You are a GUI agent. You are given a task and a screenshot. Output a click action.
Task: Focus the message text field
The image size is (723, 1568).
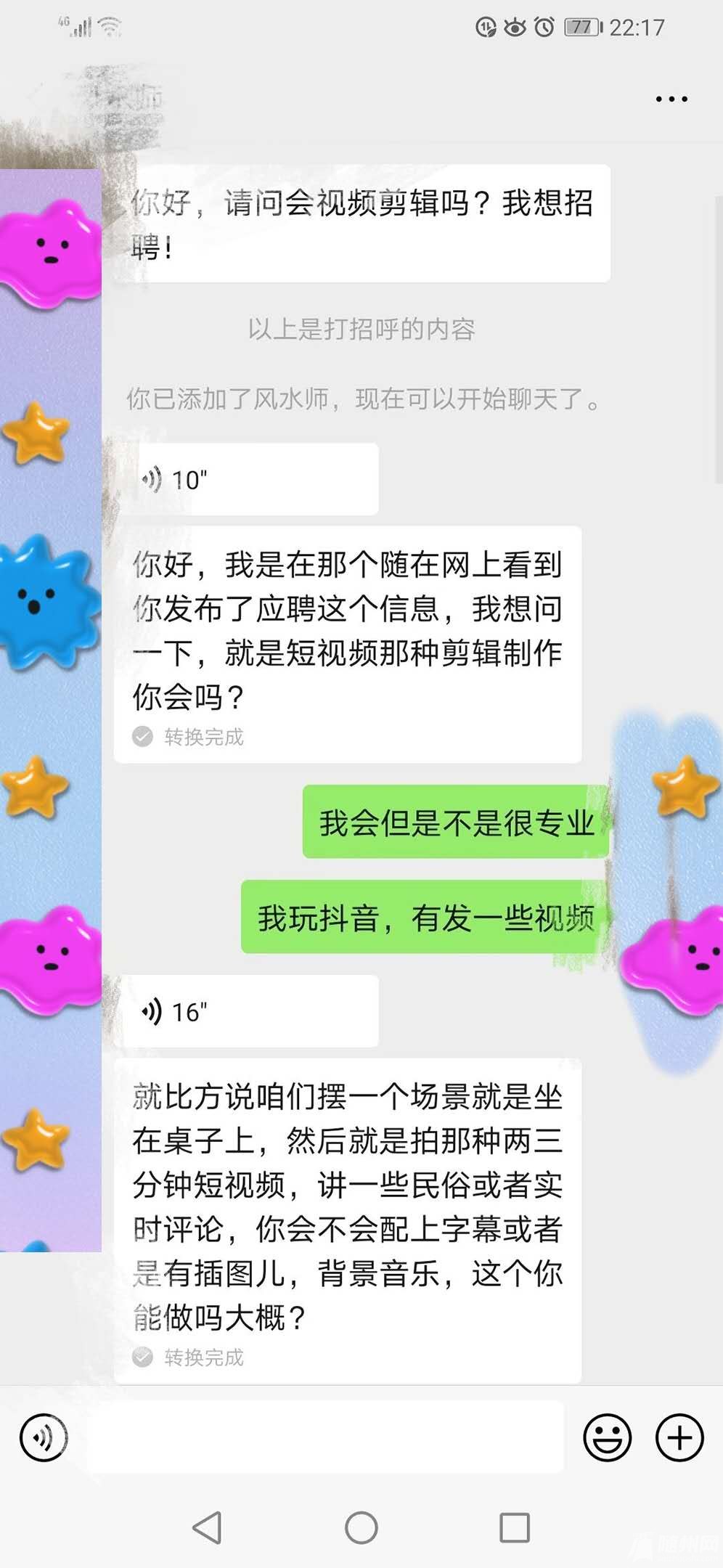pos(325,1437)
